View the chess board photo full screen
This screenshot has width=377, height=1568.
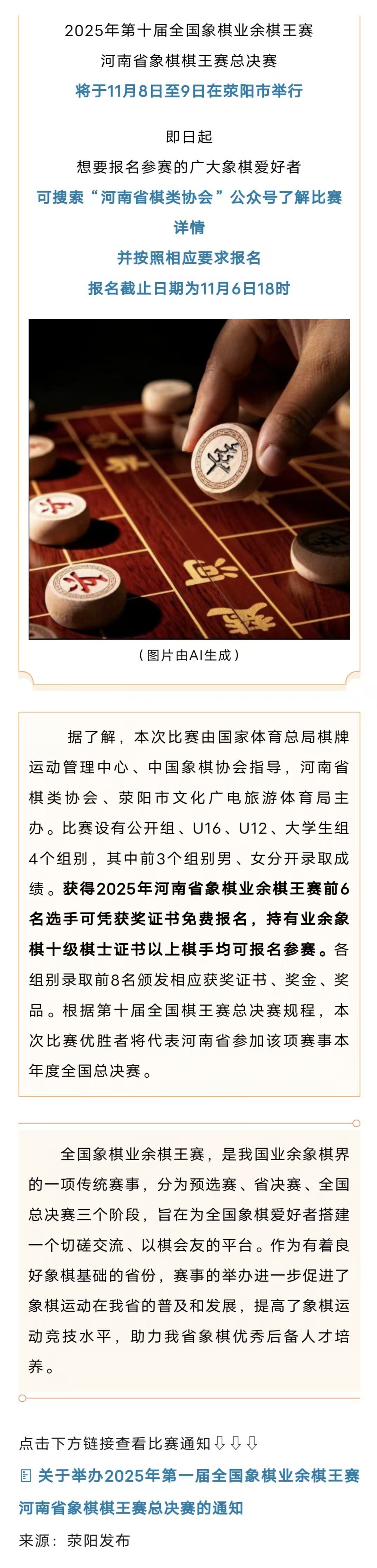(x=189, y=479)
